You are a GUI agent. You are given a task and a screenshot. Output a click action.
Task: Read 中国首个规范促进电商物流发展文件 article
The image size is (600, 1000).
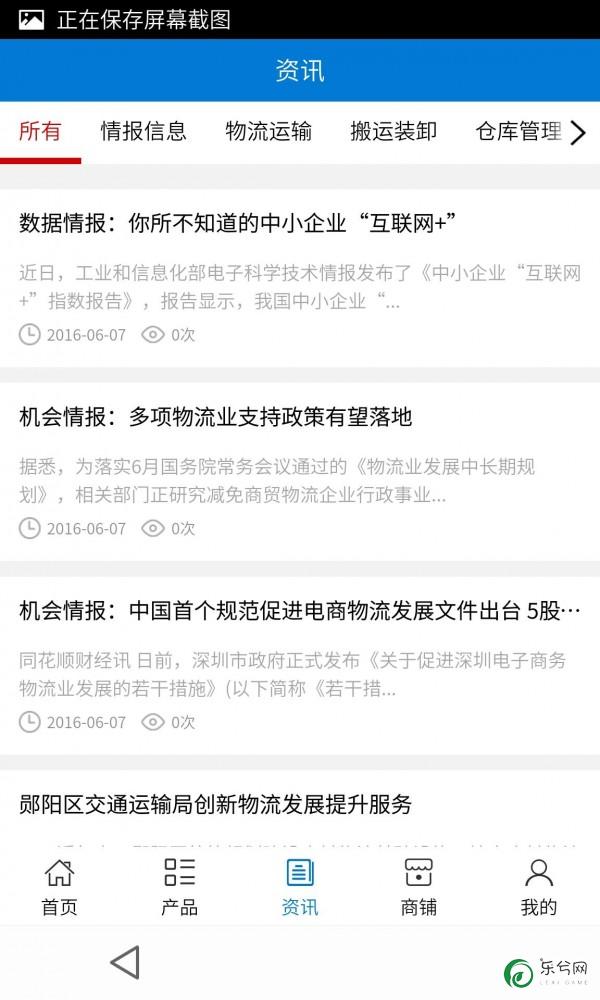pyautogui.click(x=298, y=610)
